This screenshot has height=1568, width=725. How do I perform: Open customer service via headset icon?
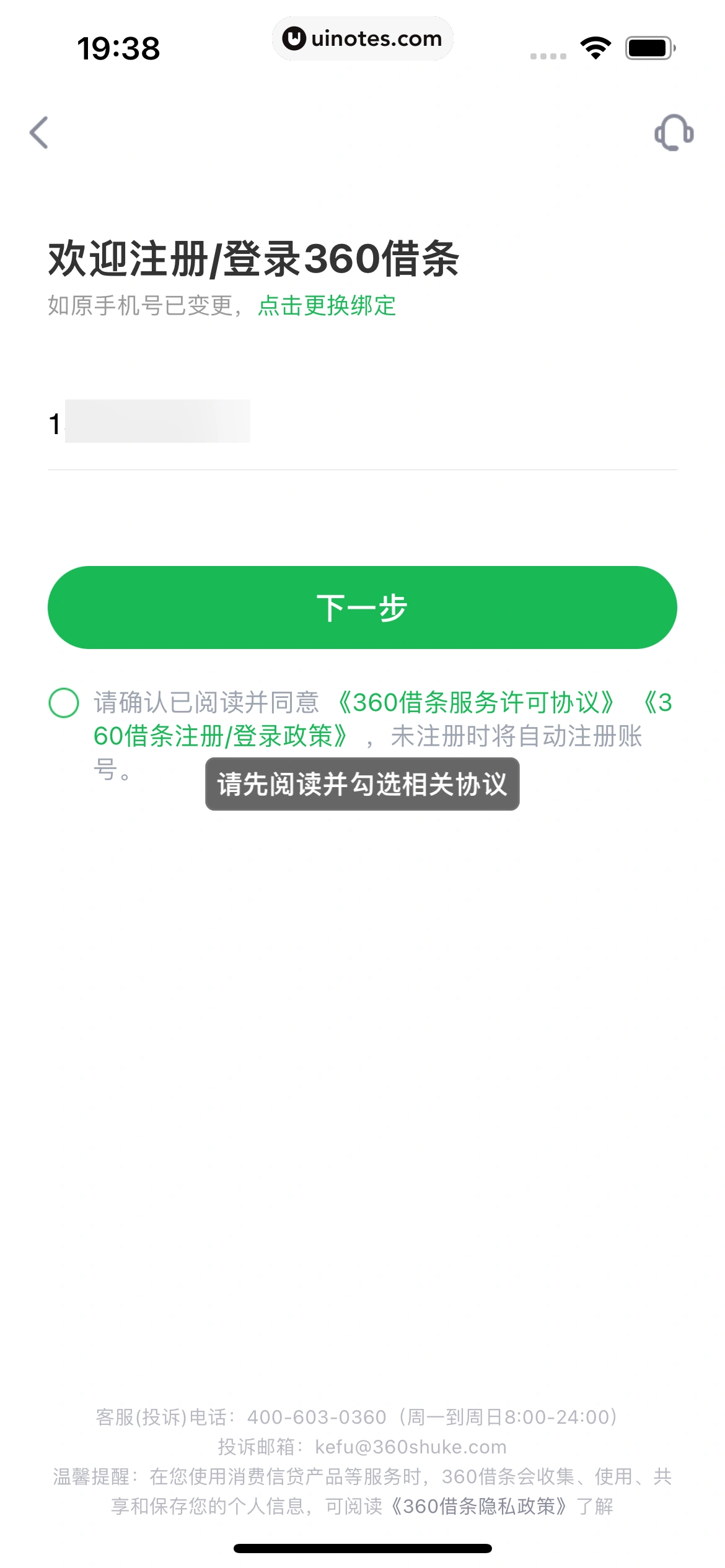673,133
